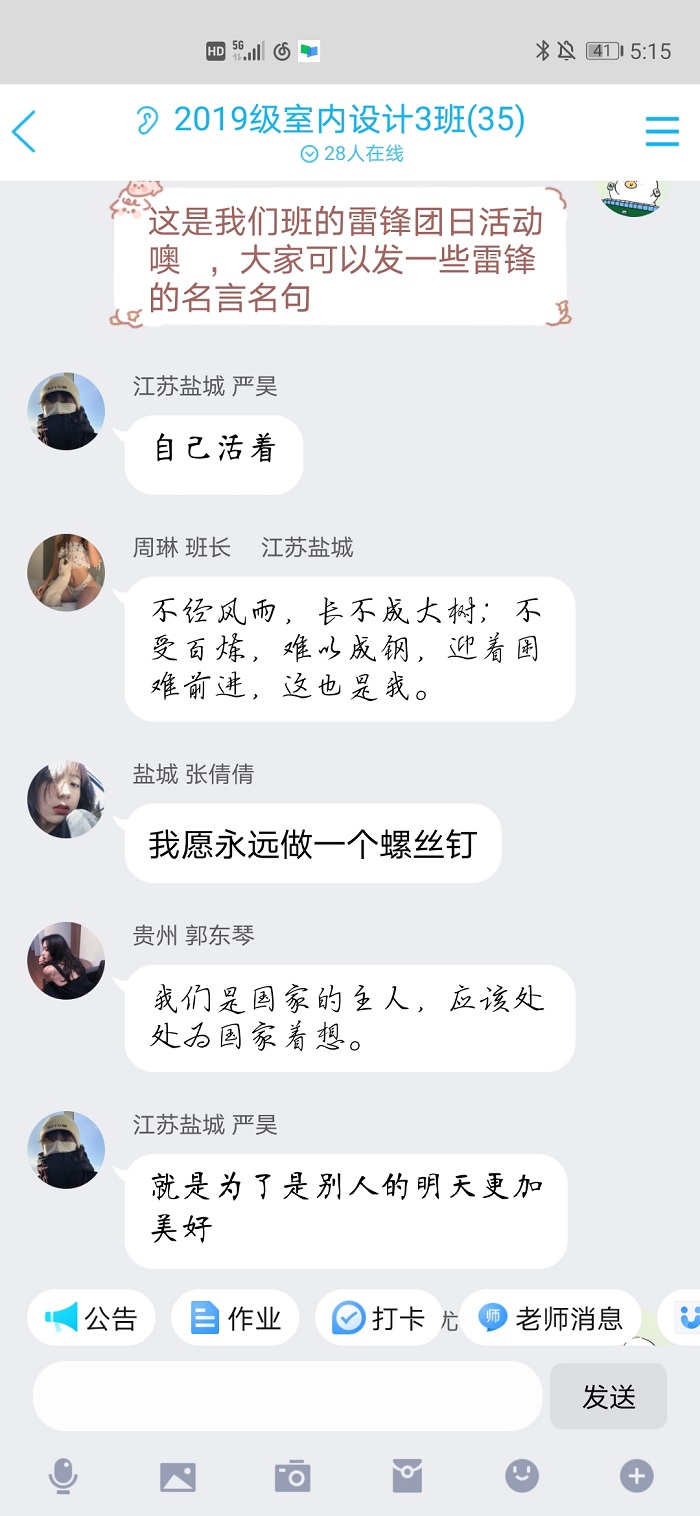This screenshot has width=700, height=1516.
Task: Open the image picker icon
Action: pos(178,1476)
